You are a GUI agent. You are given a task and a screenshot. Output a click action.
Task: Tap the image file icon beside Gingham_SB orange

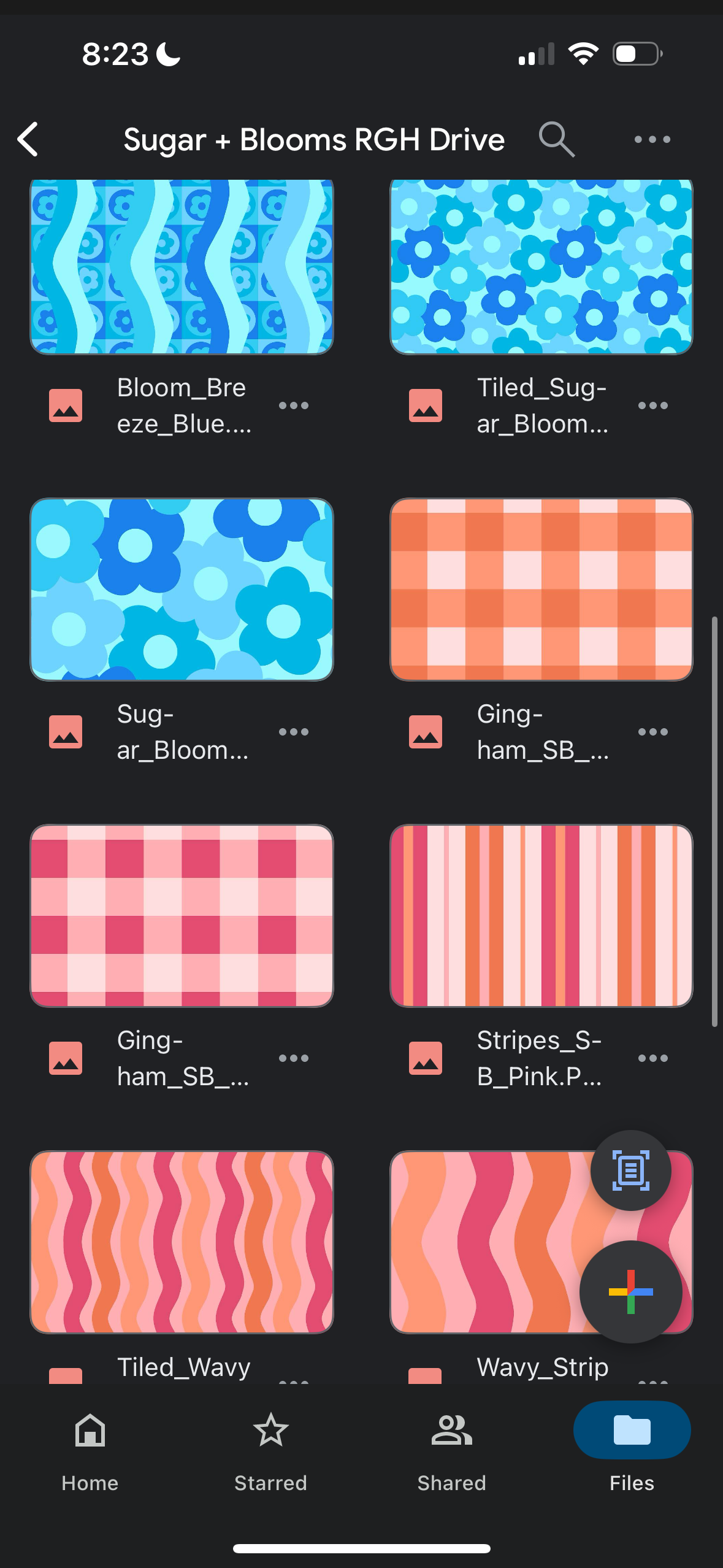(426, 731)
